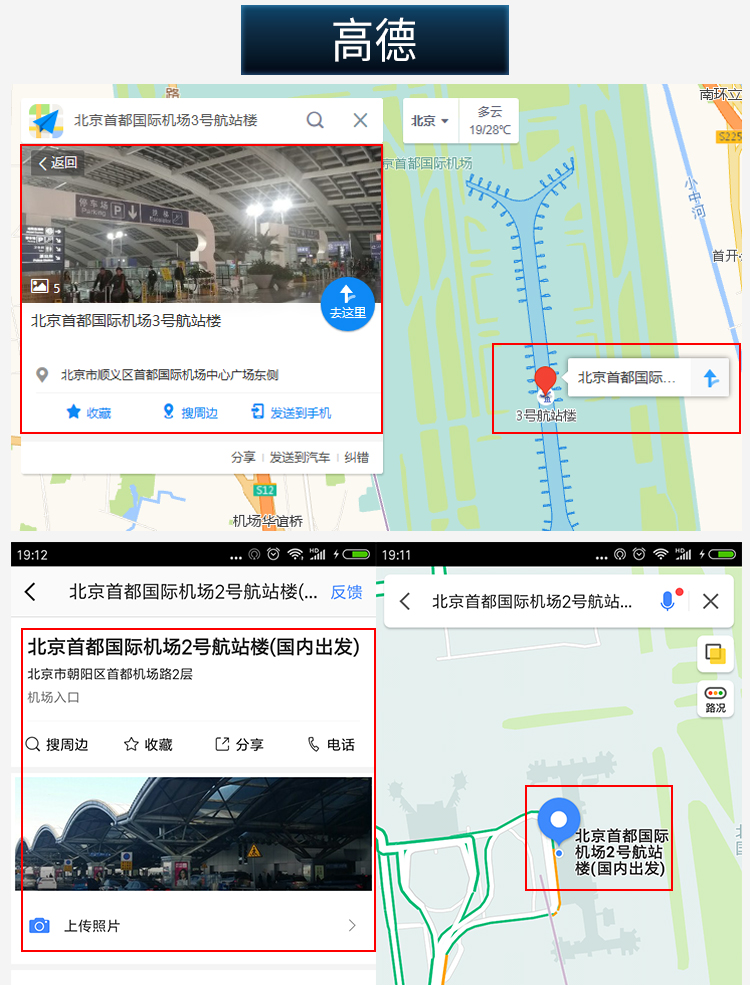Open the 北京 city dropdown
The image size is (750, 985).
point(428,118)
